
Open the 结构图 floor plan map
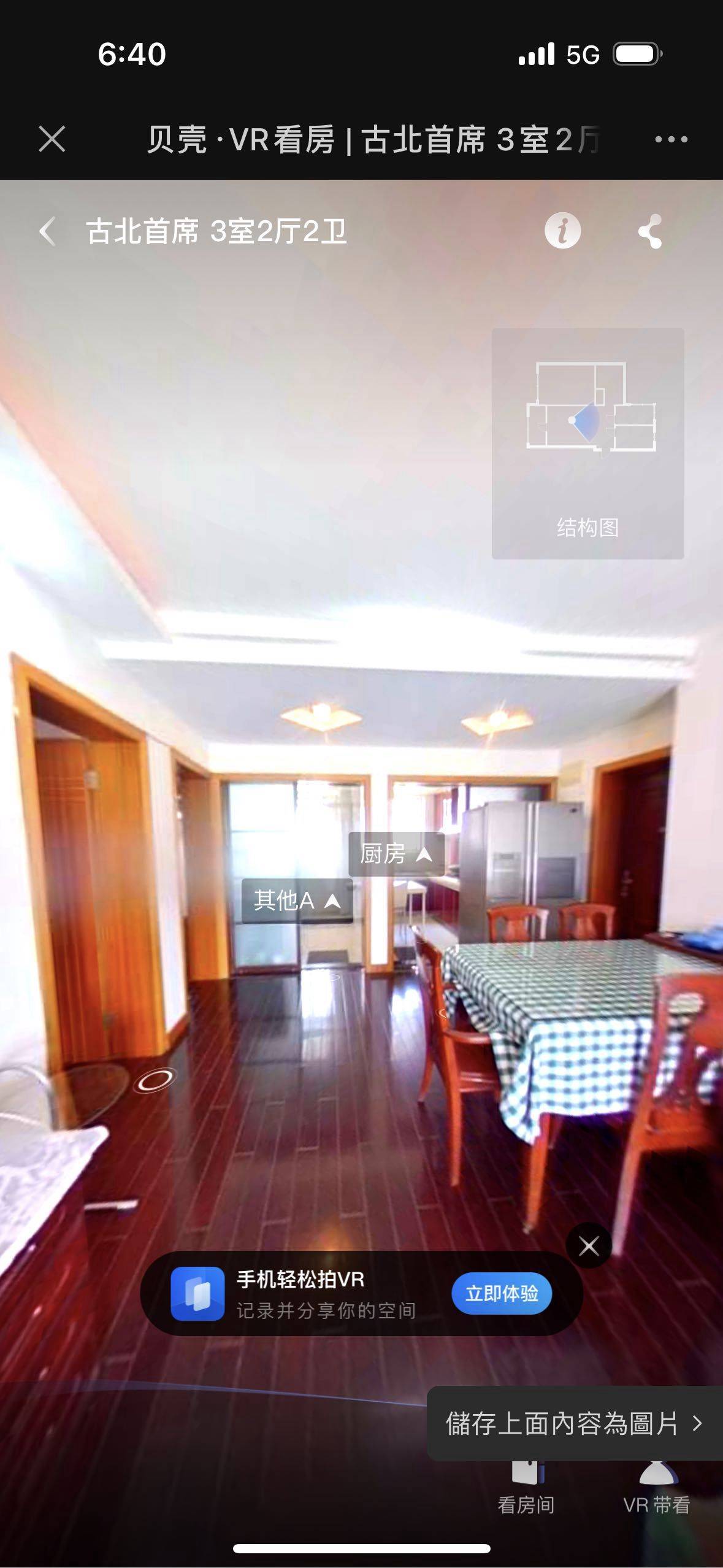coord(587,443)
